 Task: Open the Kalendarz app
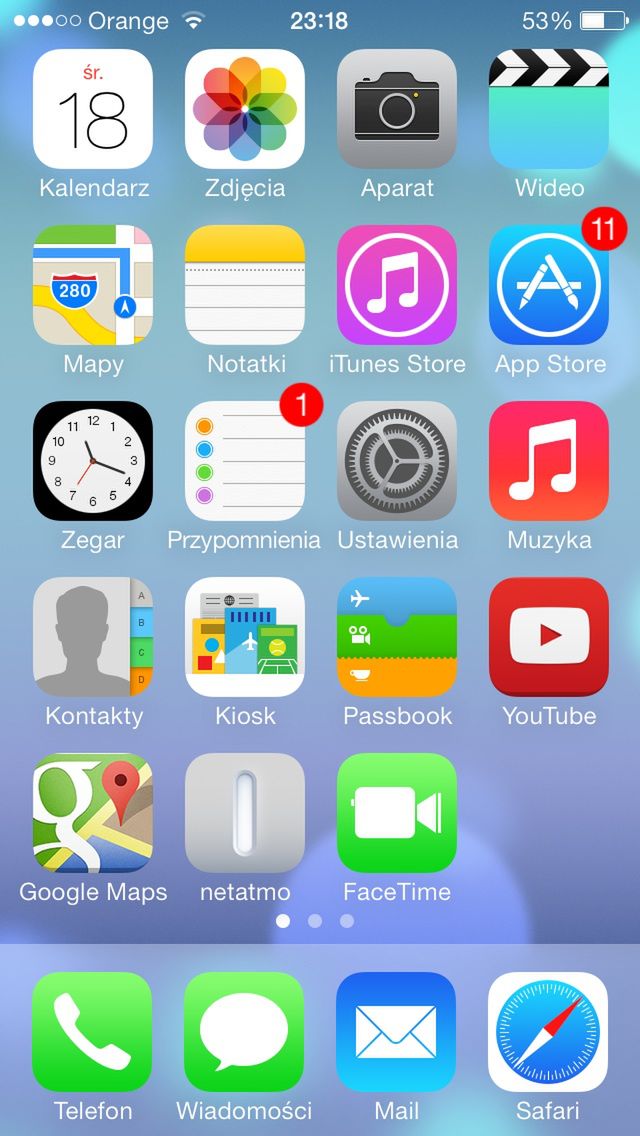point(93,109)
